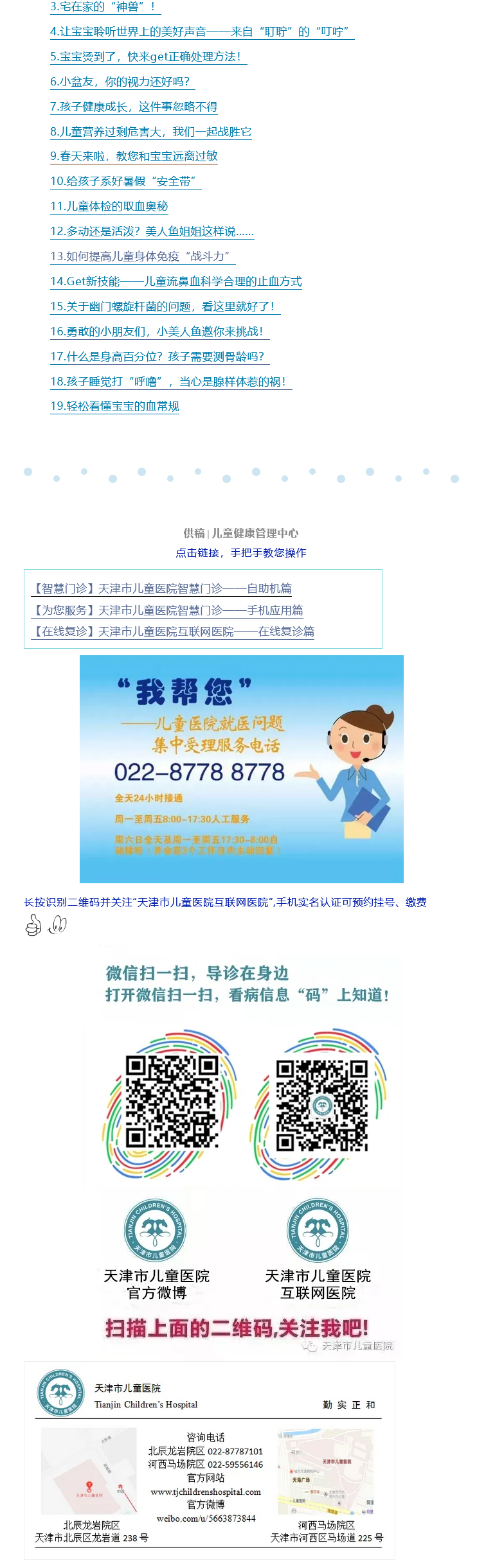Open article 9 on avoiding spring allergies
Screen dimensions: 477x1568
point(134,156)
